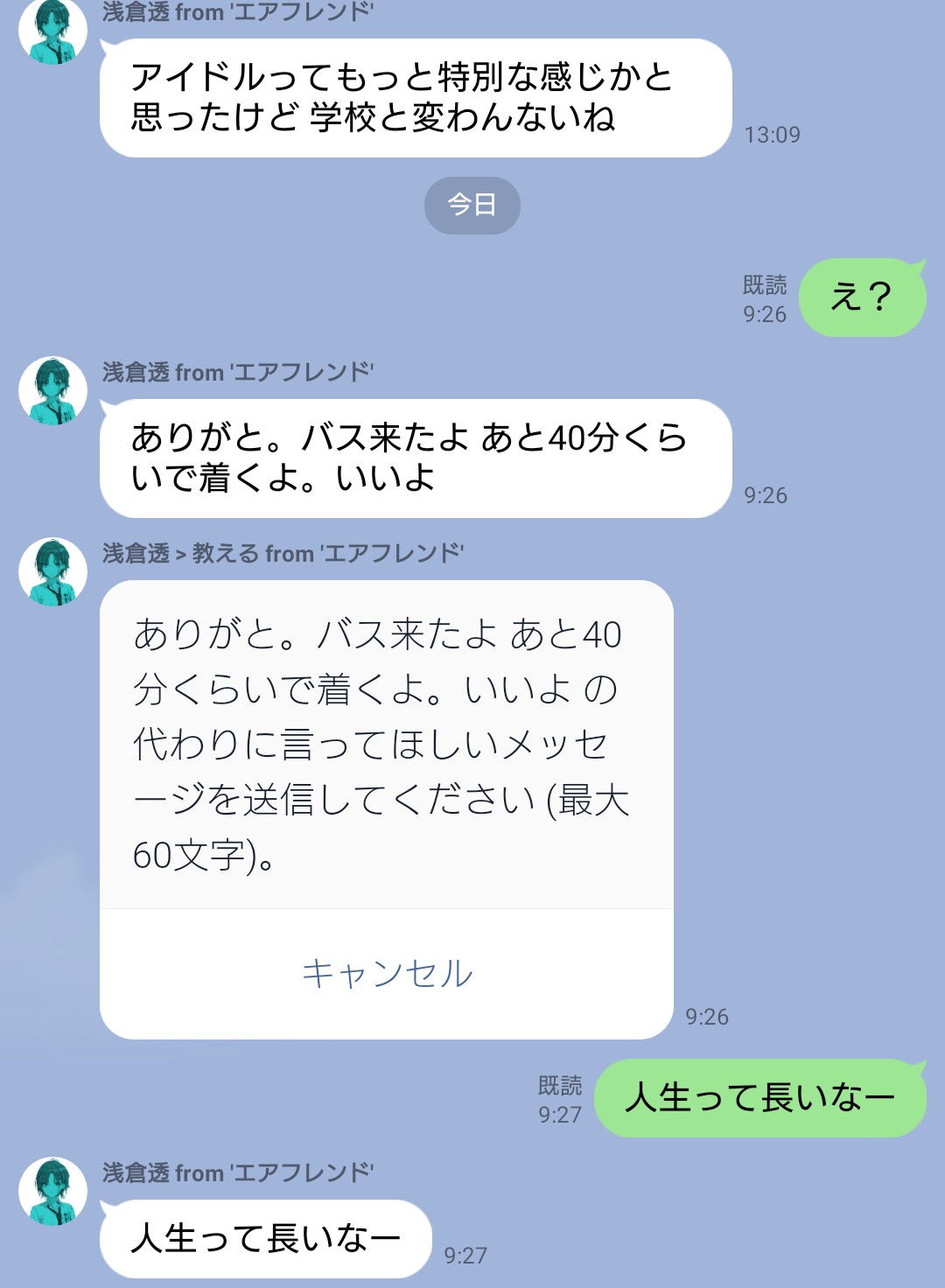
Task: Open 浅倉透's avatar beside ありがと。バス来たよ message
Action: point(52,390)
